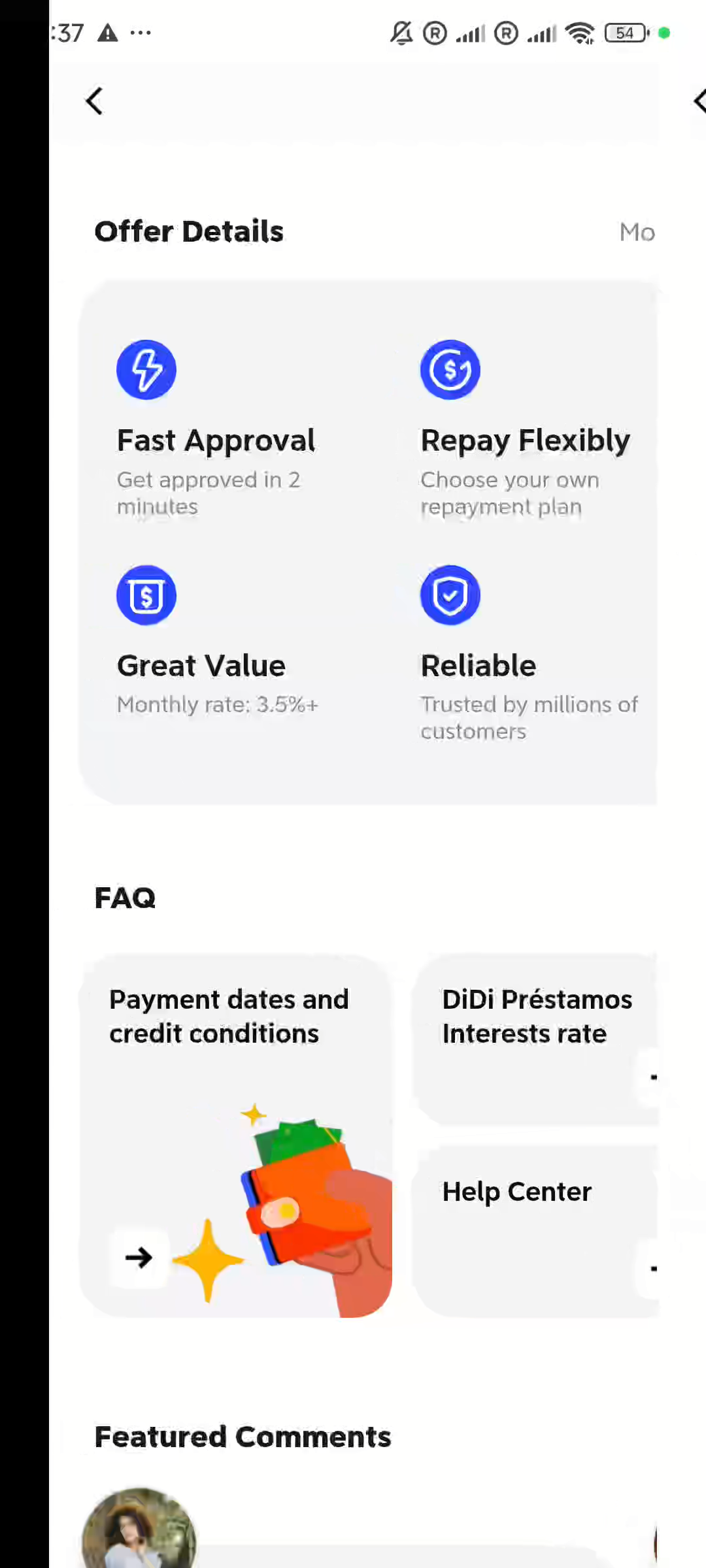Tap the arrow button on the Payment dates card
The height and width of the screenshot is (1568, 706).
[139, 1257]
